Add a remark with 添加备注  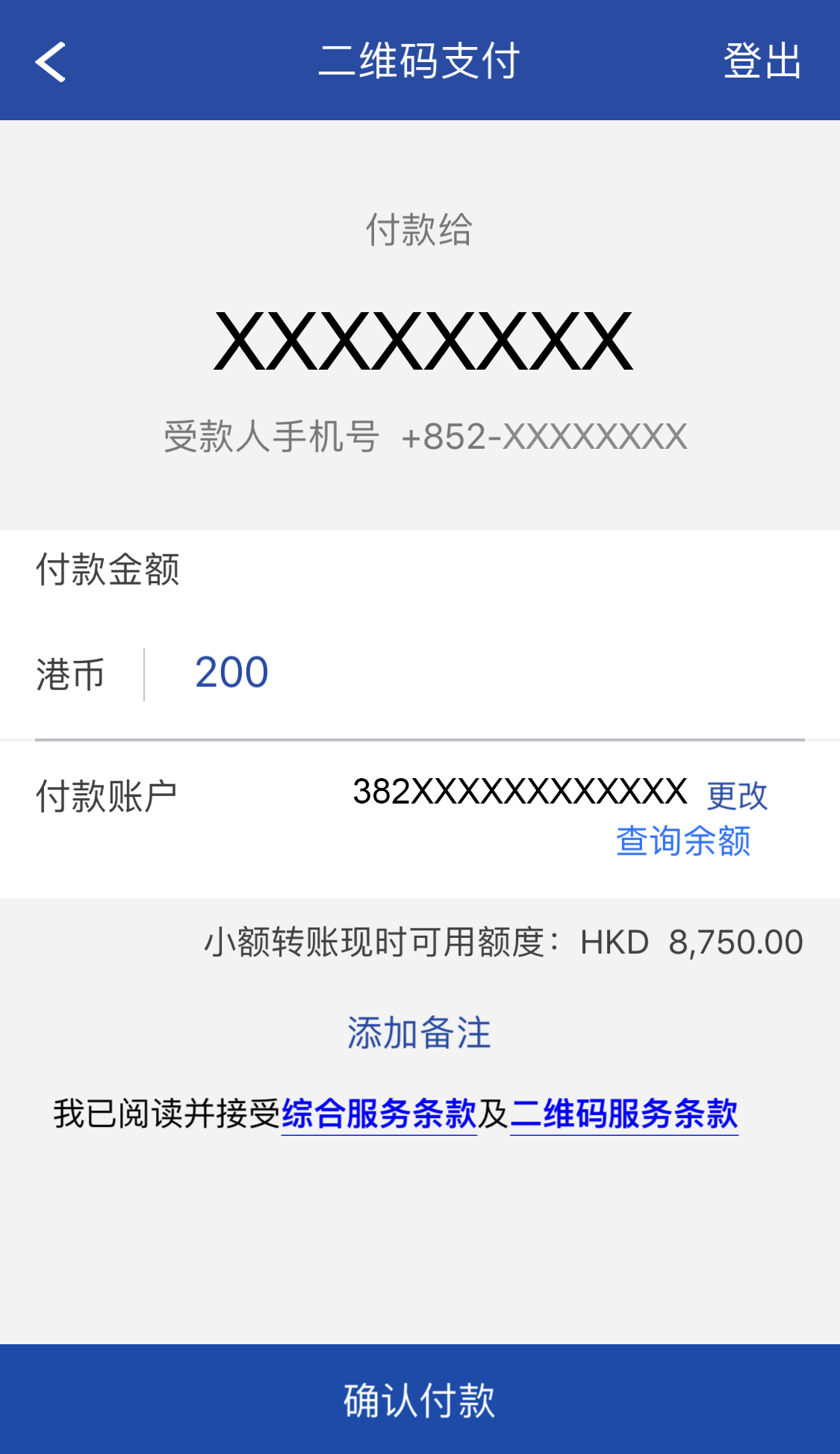419,1033
